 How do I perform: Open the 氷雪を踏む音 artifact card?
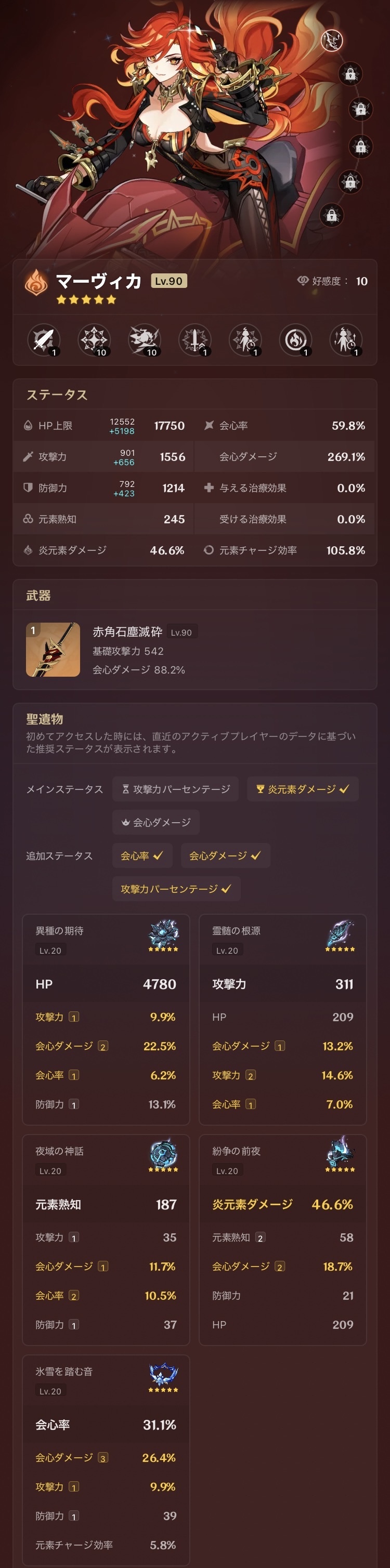point(106,1459)
